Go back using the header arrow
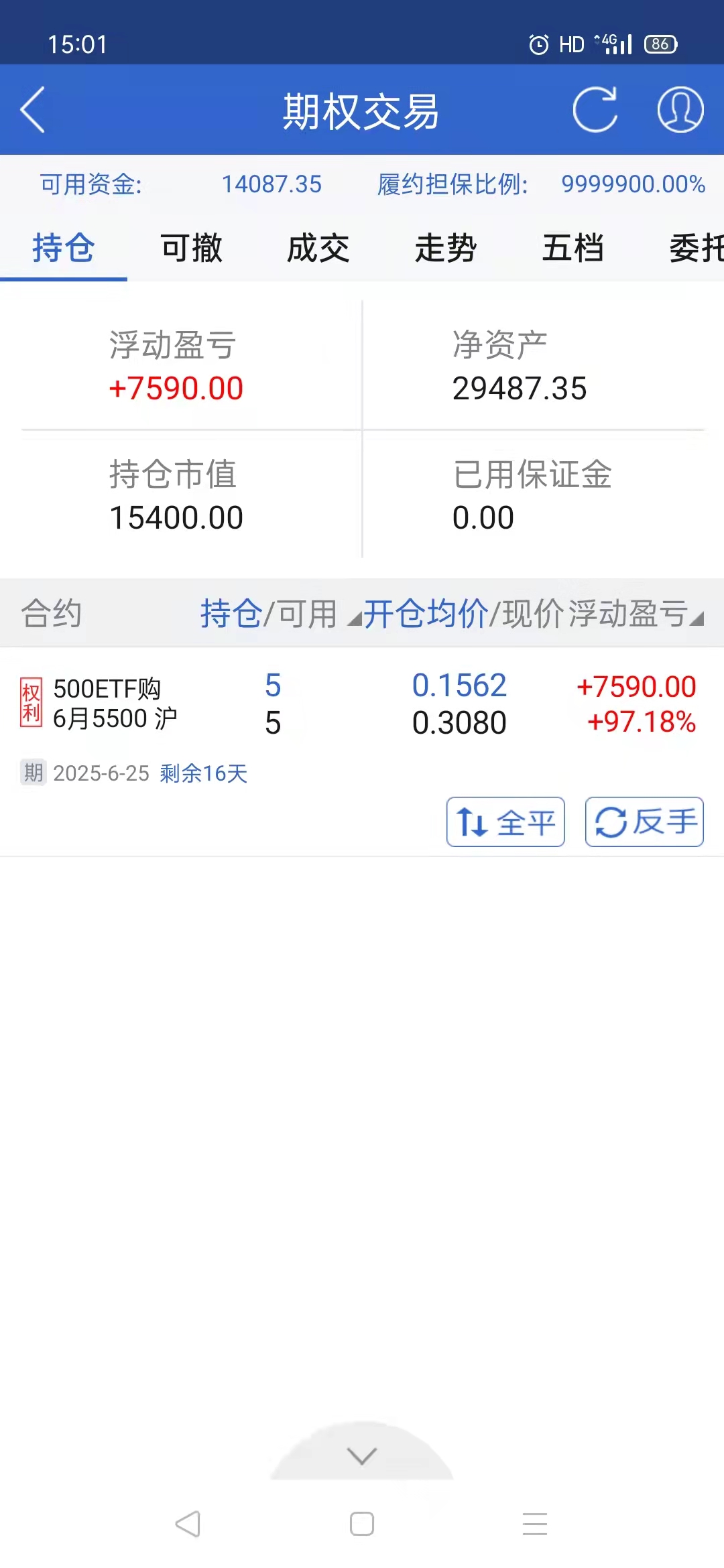724x1568 pixels. (34, 110)
